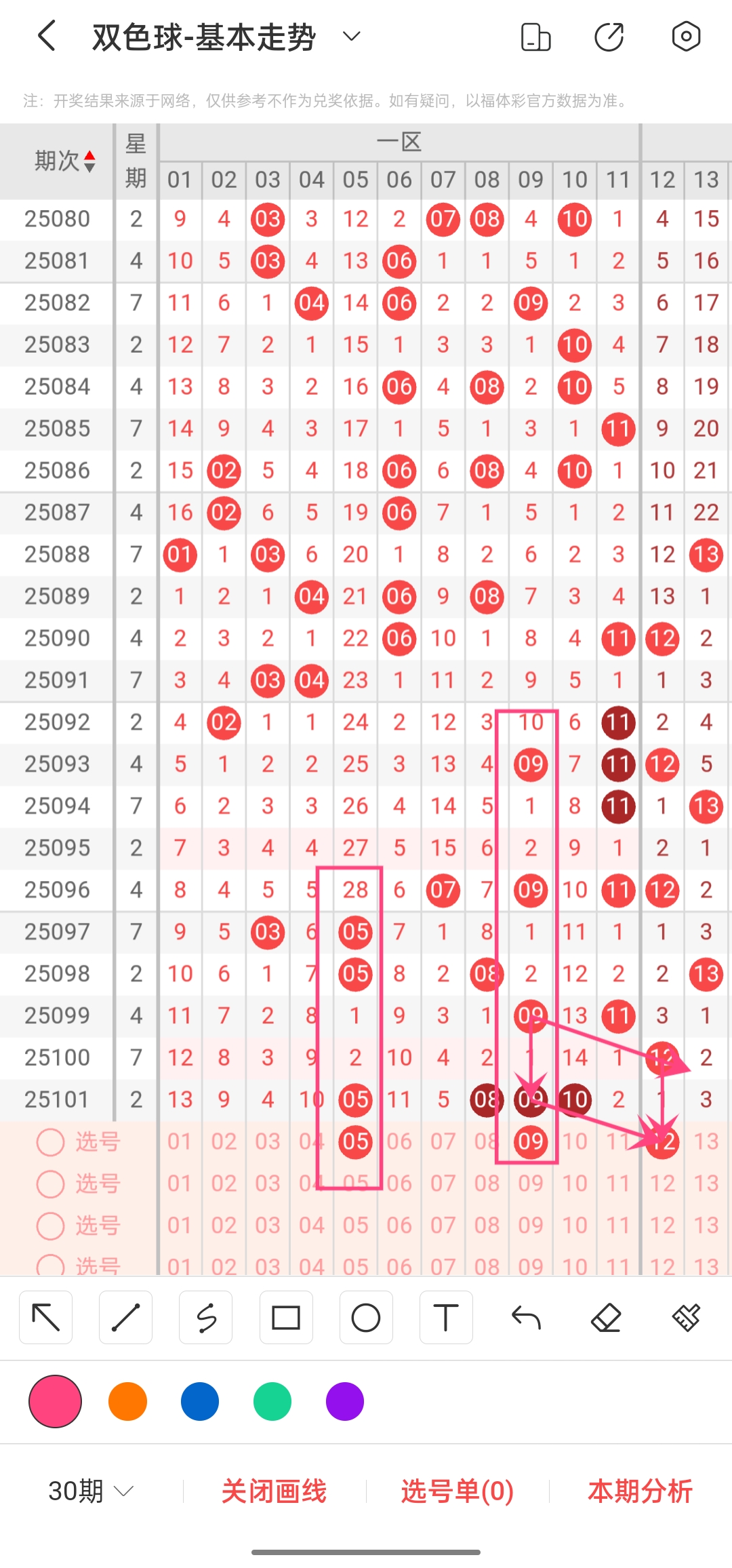Share the trend chart
Screen dimensions: 732x1568
coord(609,37)
